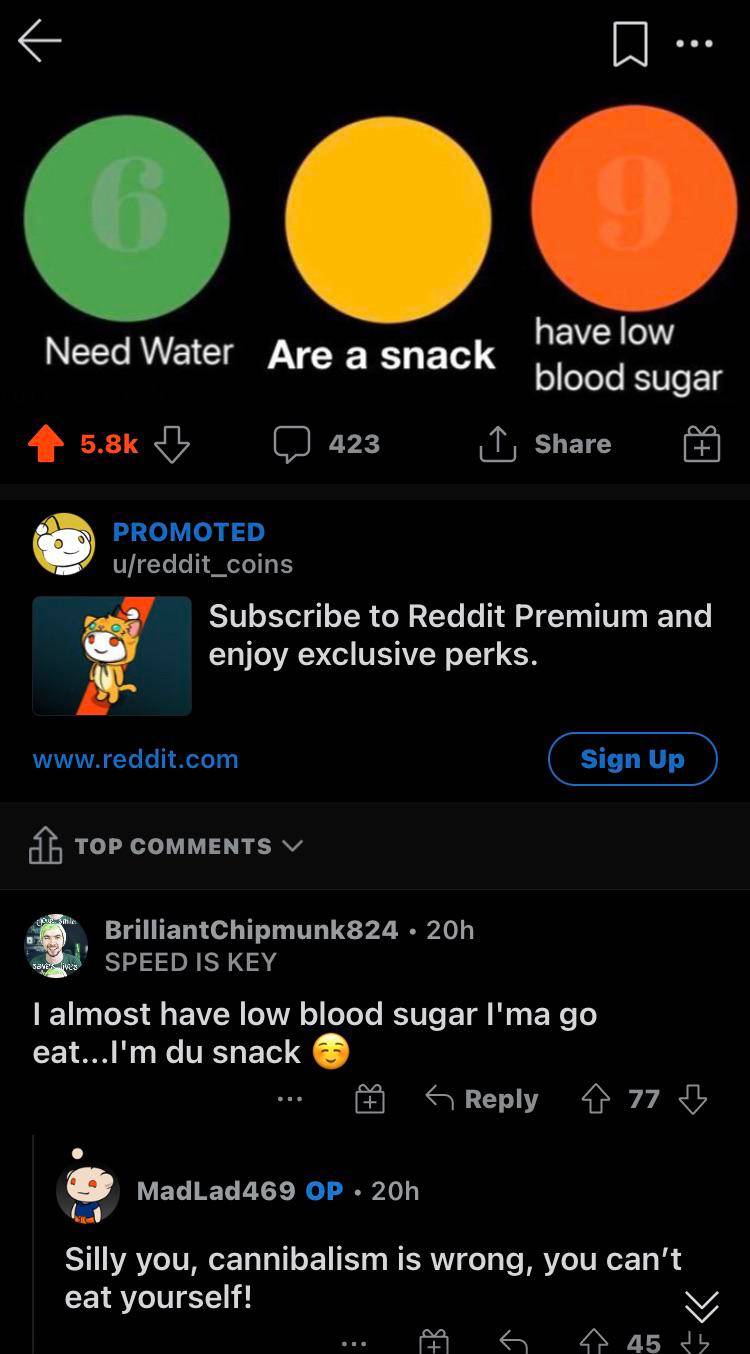Viewport: 750px width, 1354px height.
Task: Open the www.reddit.com promoted link
Action: click(135, 759)
